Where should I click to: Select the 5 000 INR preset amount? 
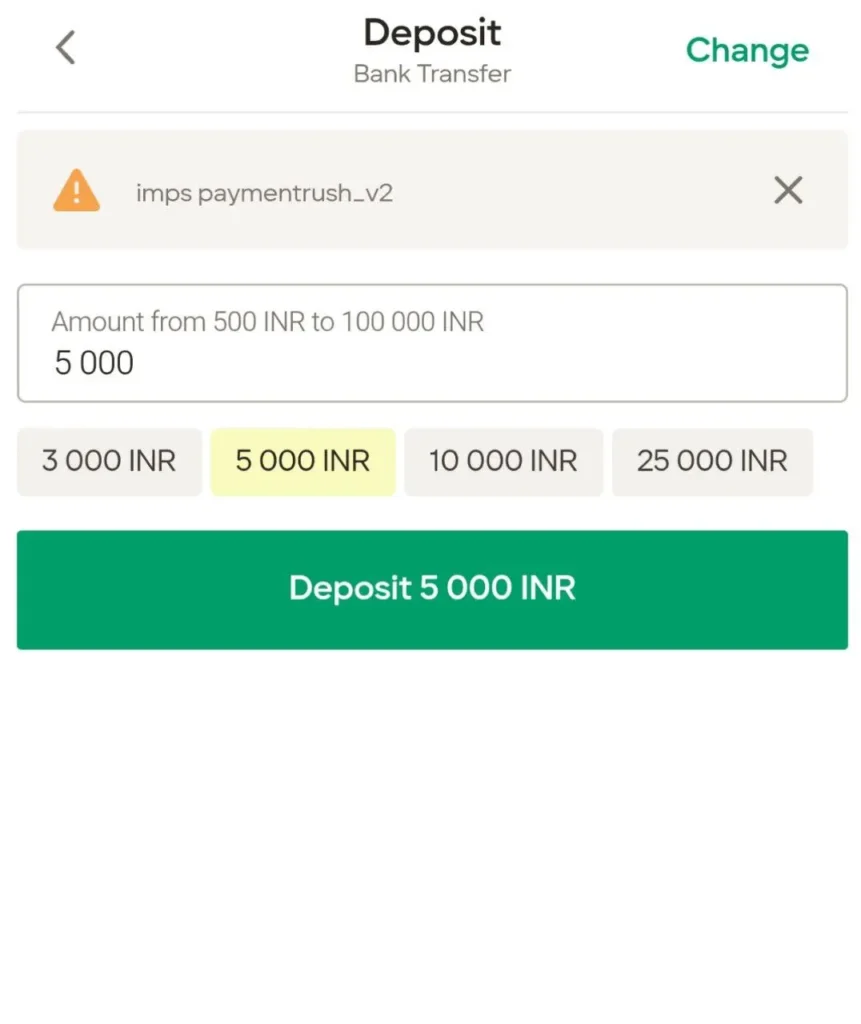303,461
